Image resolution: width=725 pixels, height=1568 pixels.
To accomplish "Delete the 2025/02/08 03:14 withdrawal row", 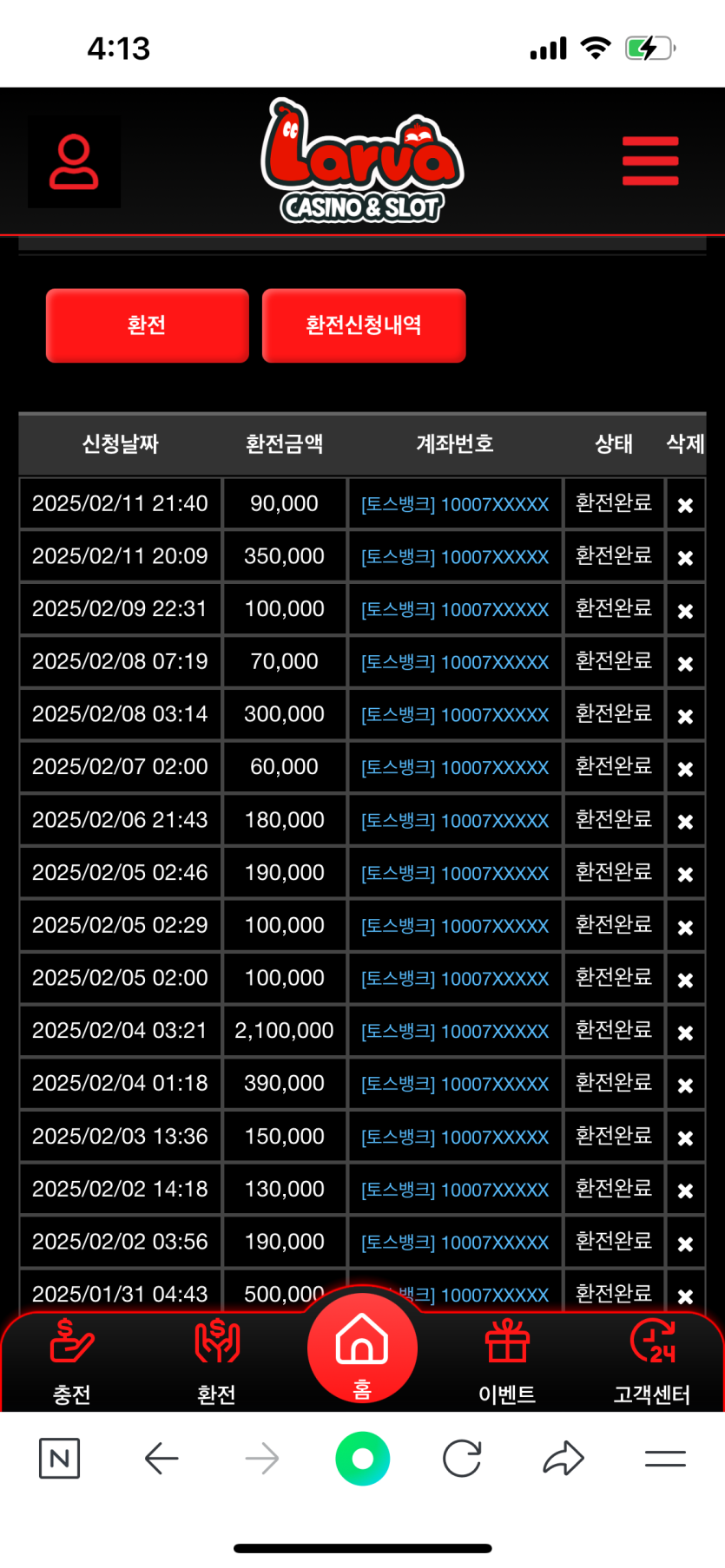I will 685,716.
